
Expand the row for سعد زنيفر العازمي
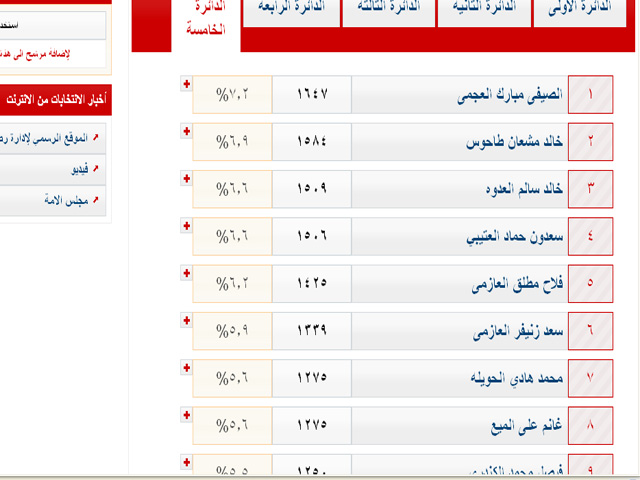185,320
